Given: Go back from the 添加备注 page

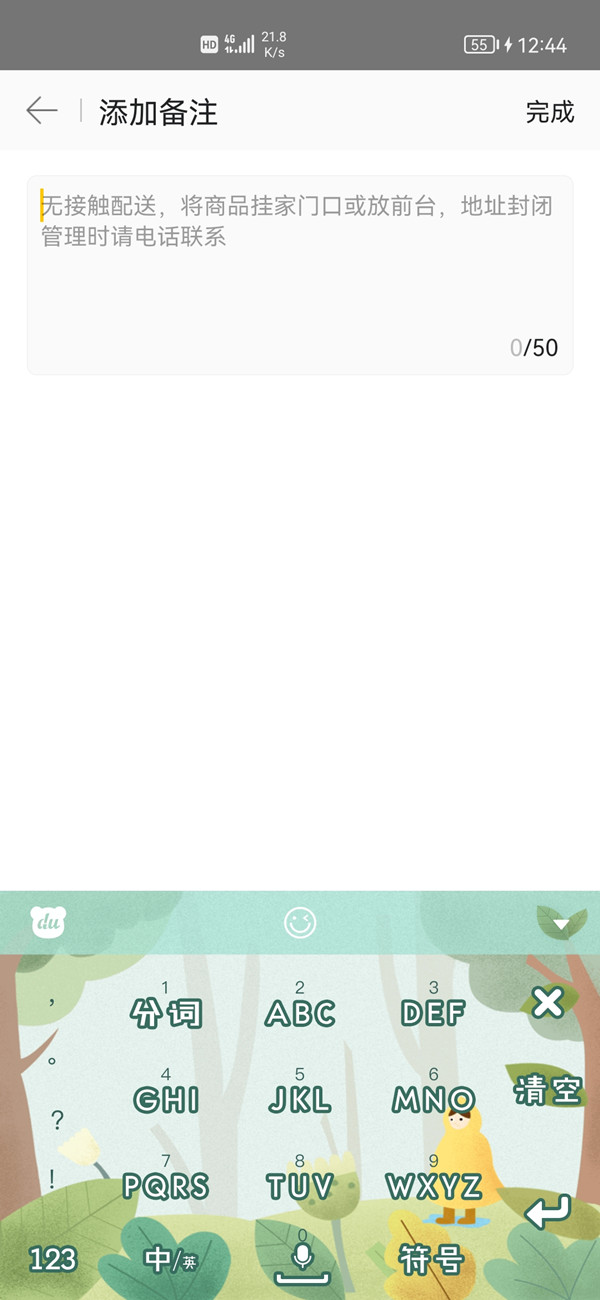Looking at the screenshot, I should (x=42, y=111).
